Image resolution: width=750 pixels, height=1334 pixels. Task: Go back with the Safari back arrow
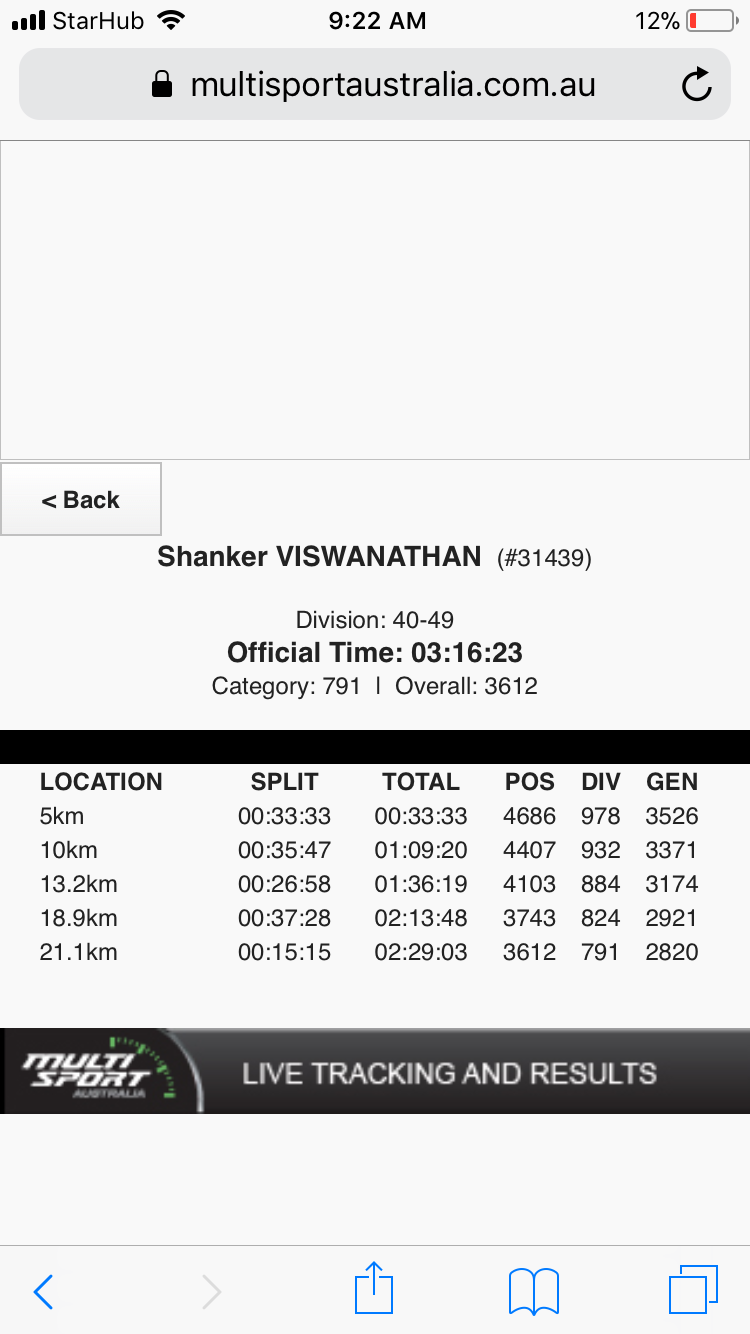tap(43, 1292)
